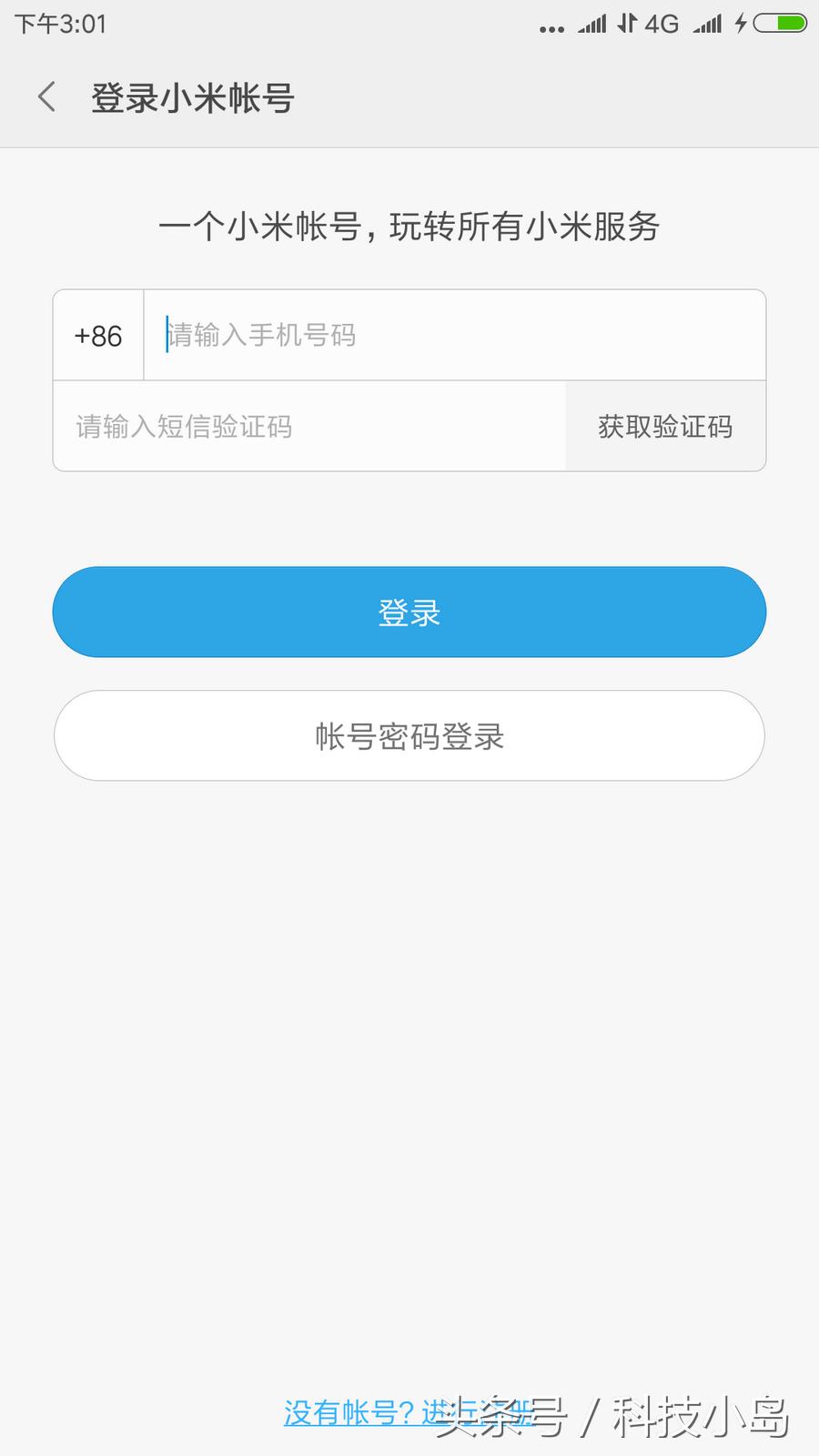Tap the notification dots in status bar
This screenshot has height=1456, width=819.
click(x=551, y=27)
